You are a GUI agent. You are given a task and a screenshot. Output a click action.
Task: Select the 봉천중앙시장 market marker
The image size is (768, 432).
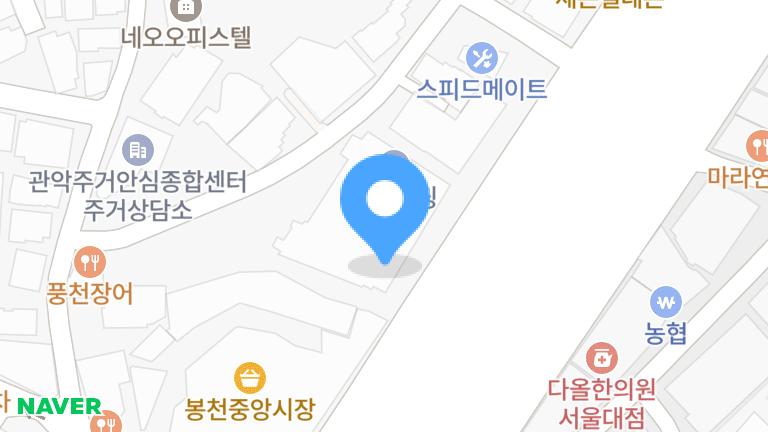pyautogui.click(x=249, y=378)
